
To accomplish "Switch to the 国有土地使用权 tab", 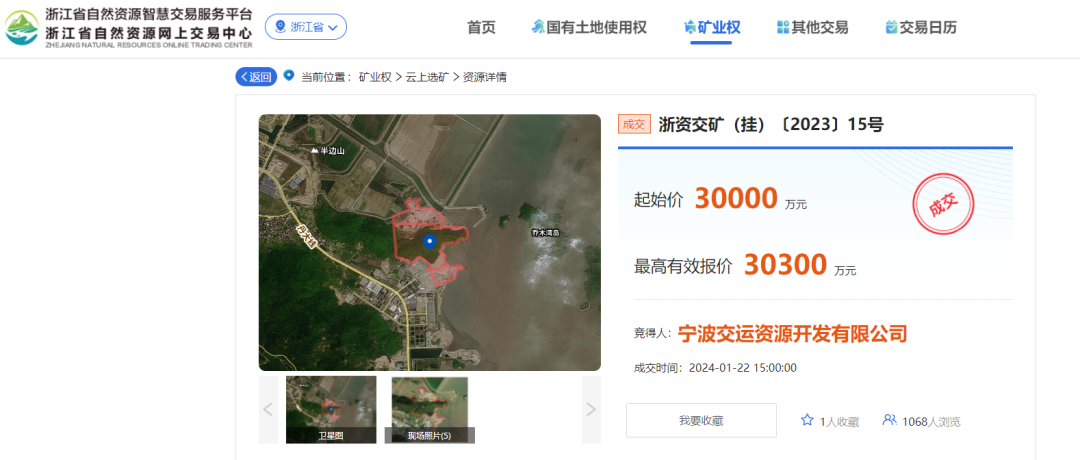I will point(589,27).
